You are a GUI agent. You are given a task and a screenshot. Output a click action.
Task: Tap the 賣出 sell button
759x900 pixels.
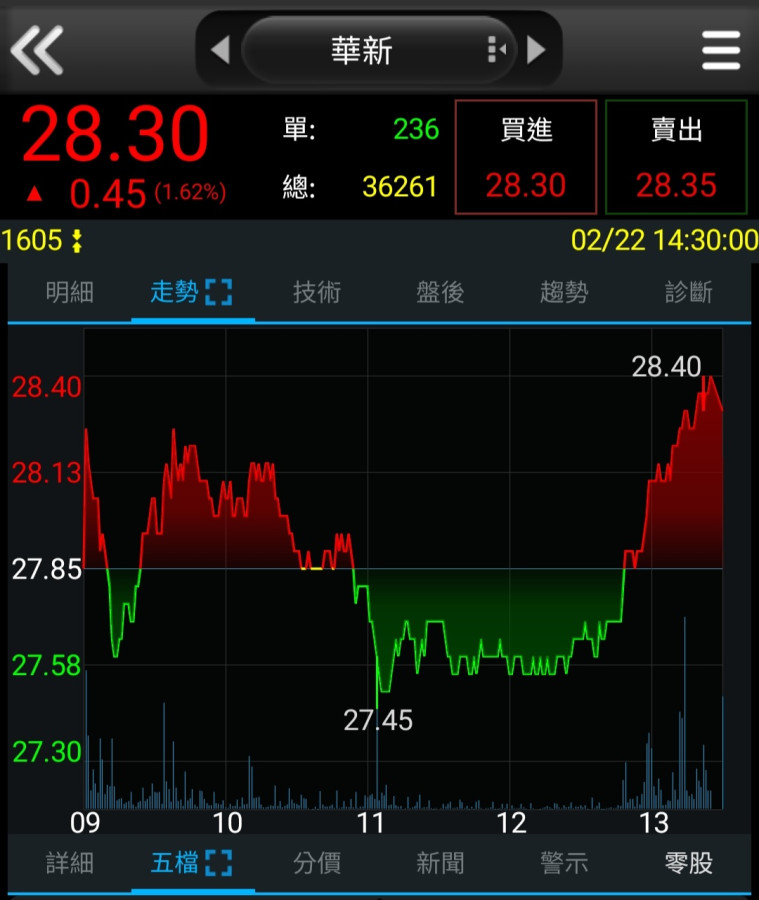point(676,157)
